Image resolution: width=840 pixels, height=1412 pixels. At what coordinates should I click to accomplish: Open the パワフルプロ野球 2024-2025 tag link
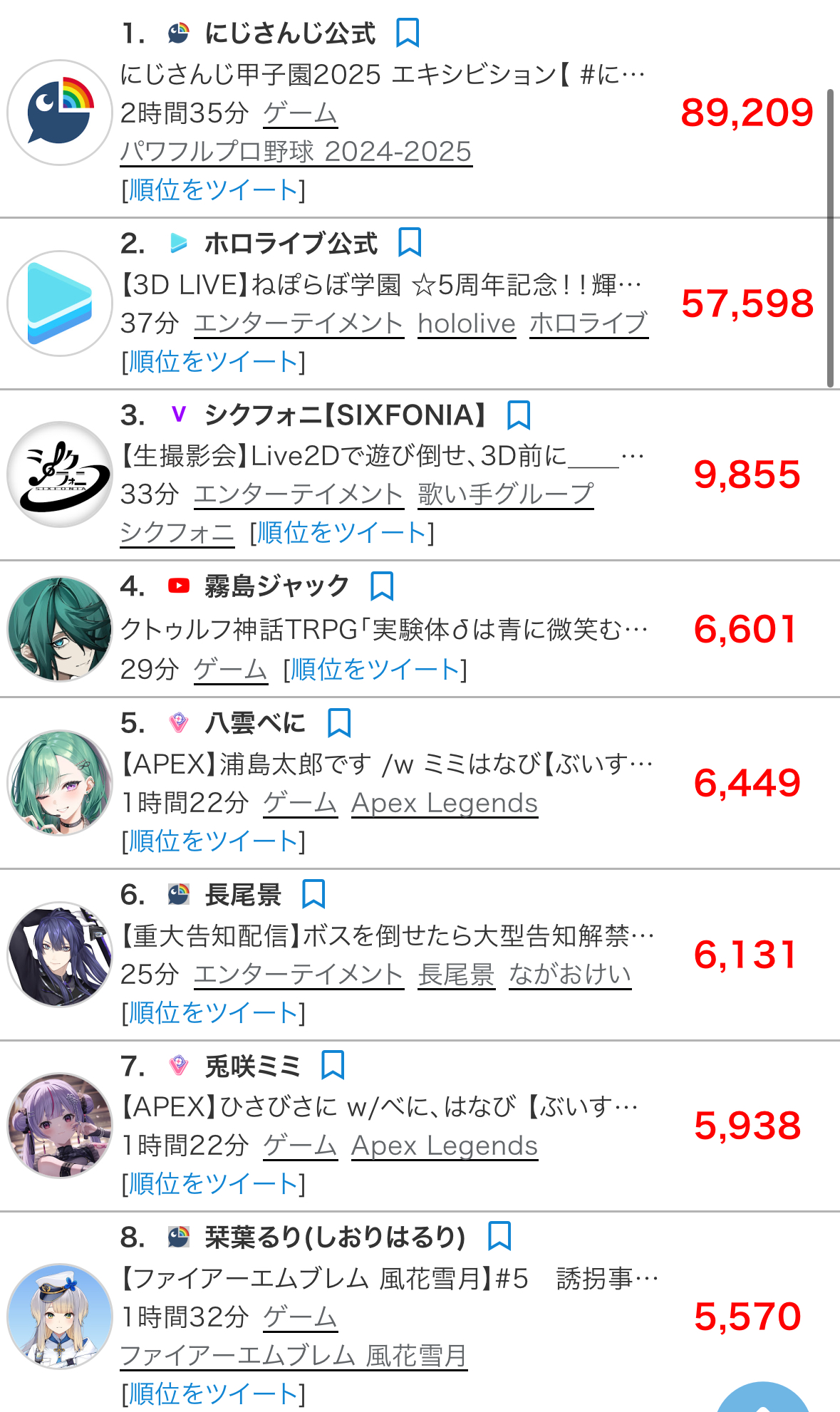296,152
